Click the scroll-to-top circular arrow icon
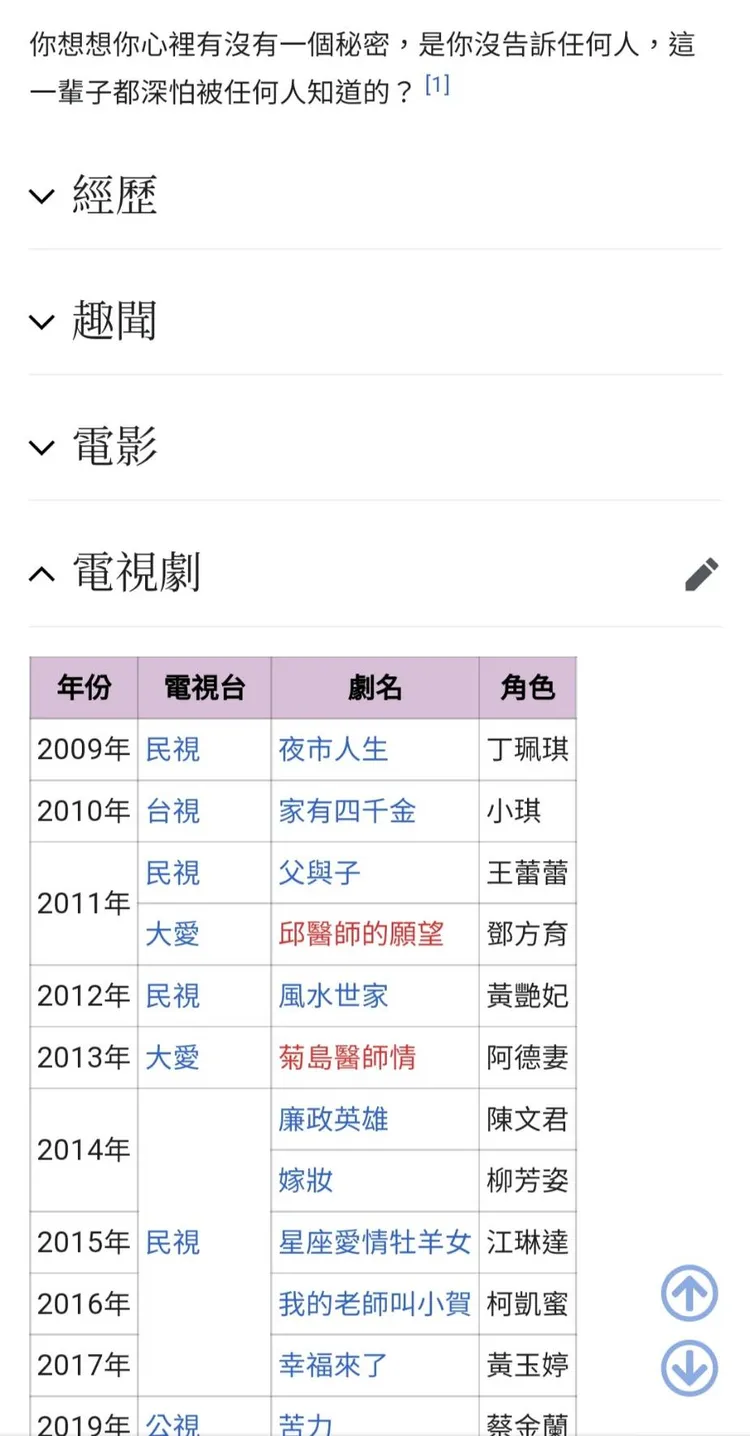Viewport: 750px width, 1436px height. pyautogui.click(x=688, y=1292)
